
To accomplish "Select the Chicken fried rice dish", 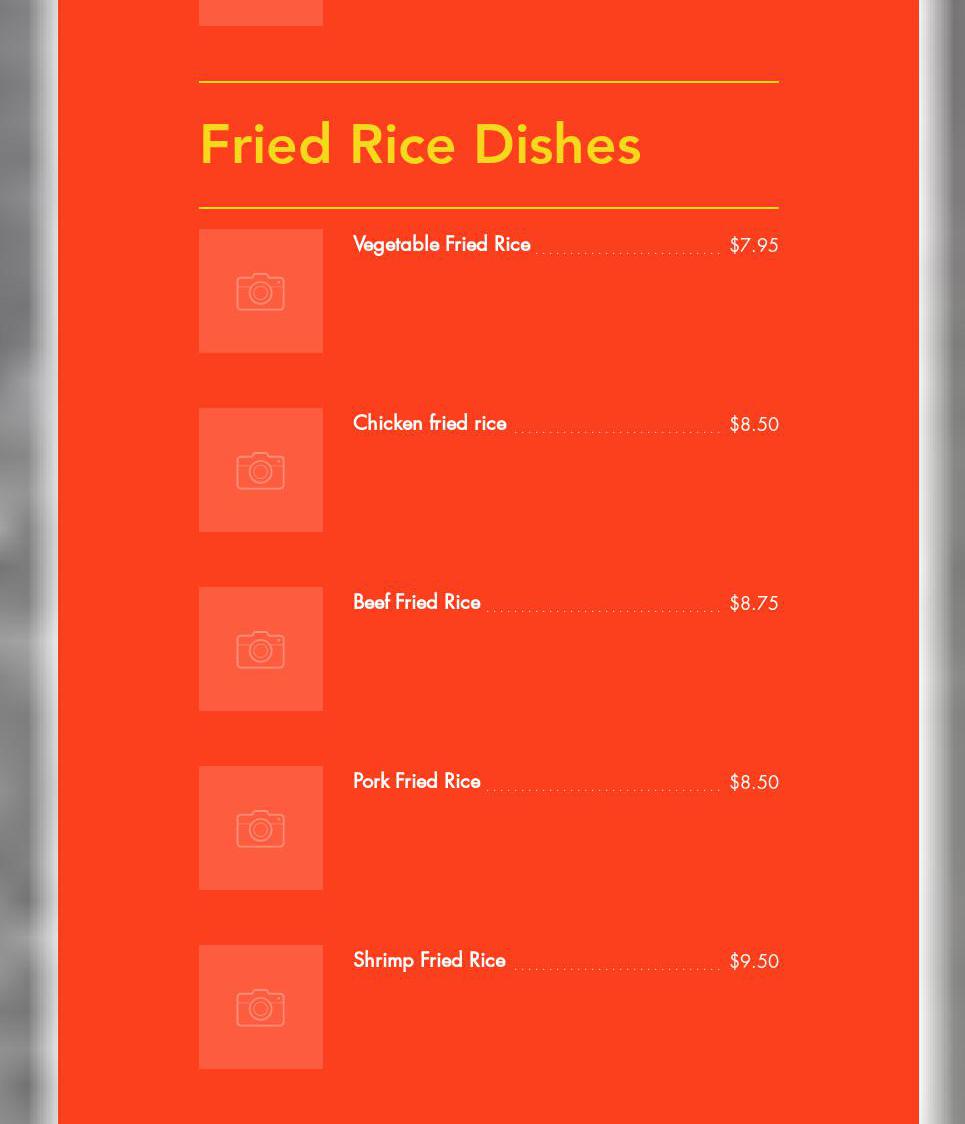I will pyautogui.click(x=429, y=424).
